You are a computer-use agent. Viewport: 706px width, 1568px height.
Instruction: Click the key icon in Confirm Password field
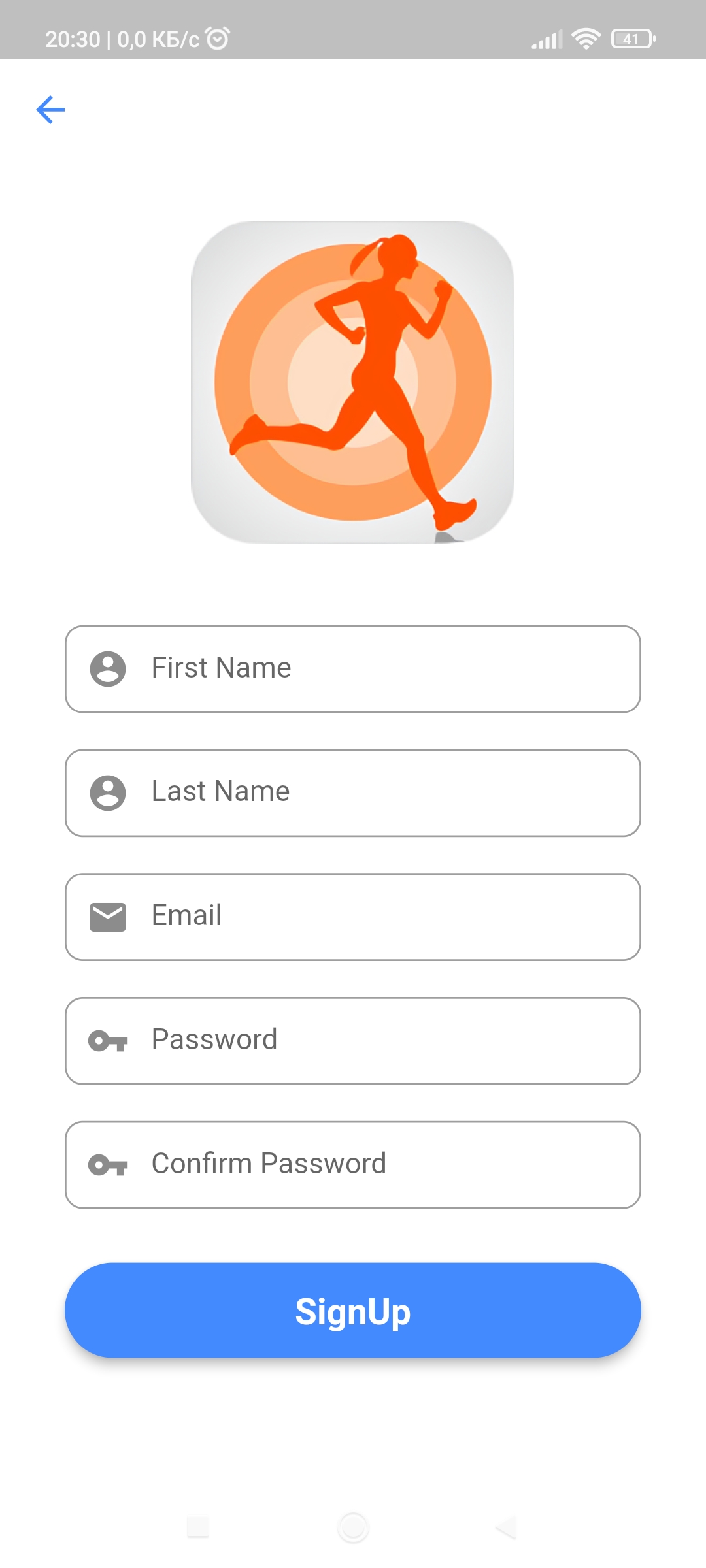107,1164
